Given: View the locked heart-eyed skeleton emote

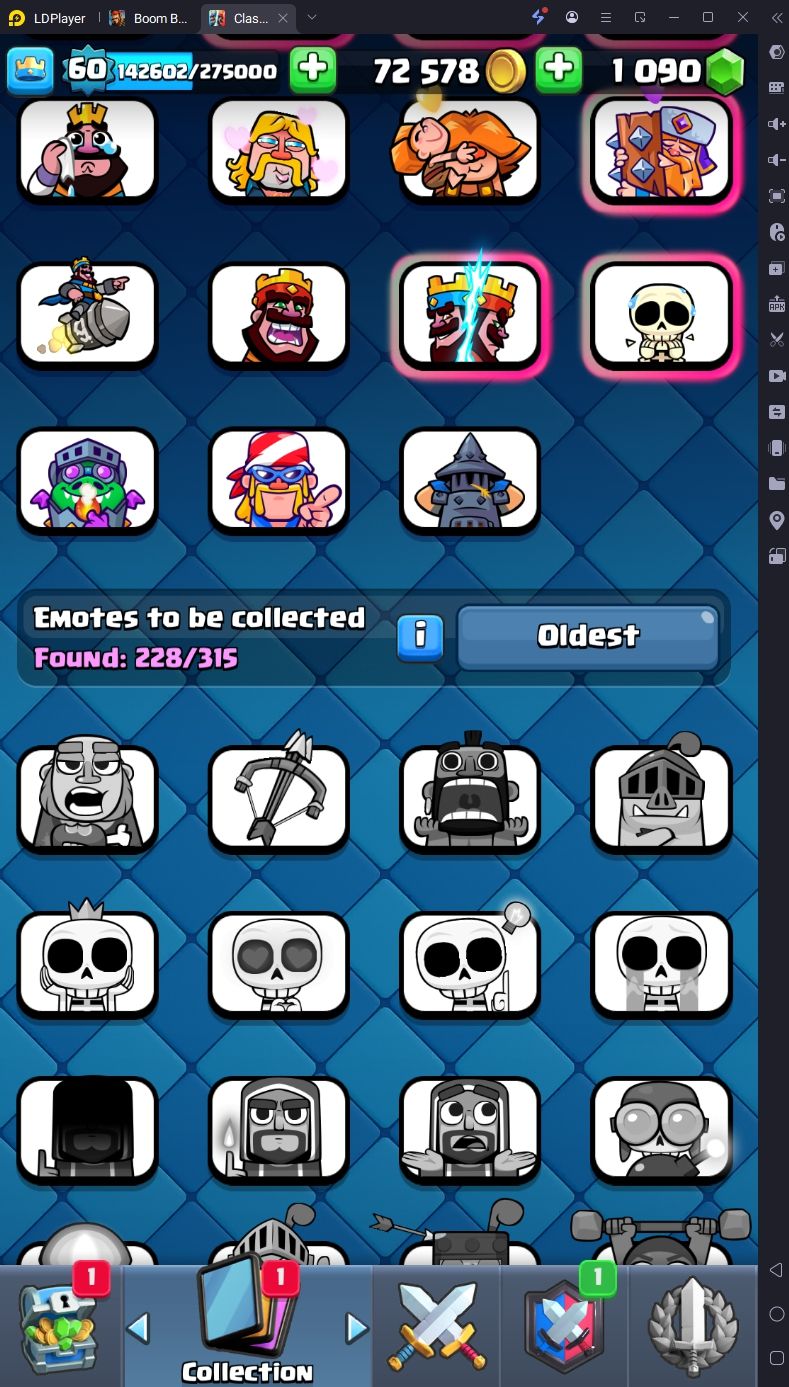Looking at the screenshot, I should coord(279,963).
